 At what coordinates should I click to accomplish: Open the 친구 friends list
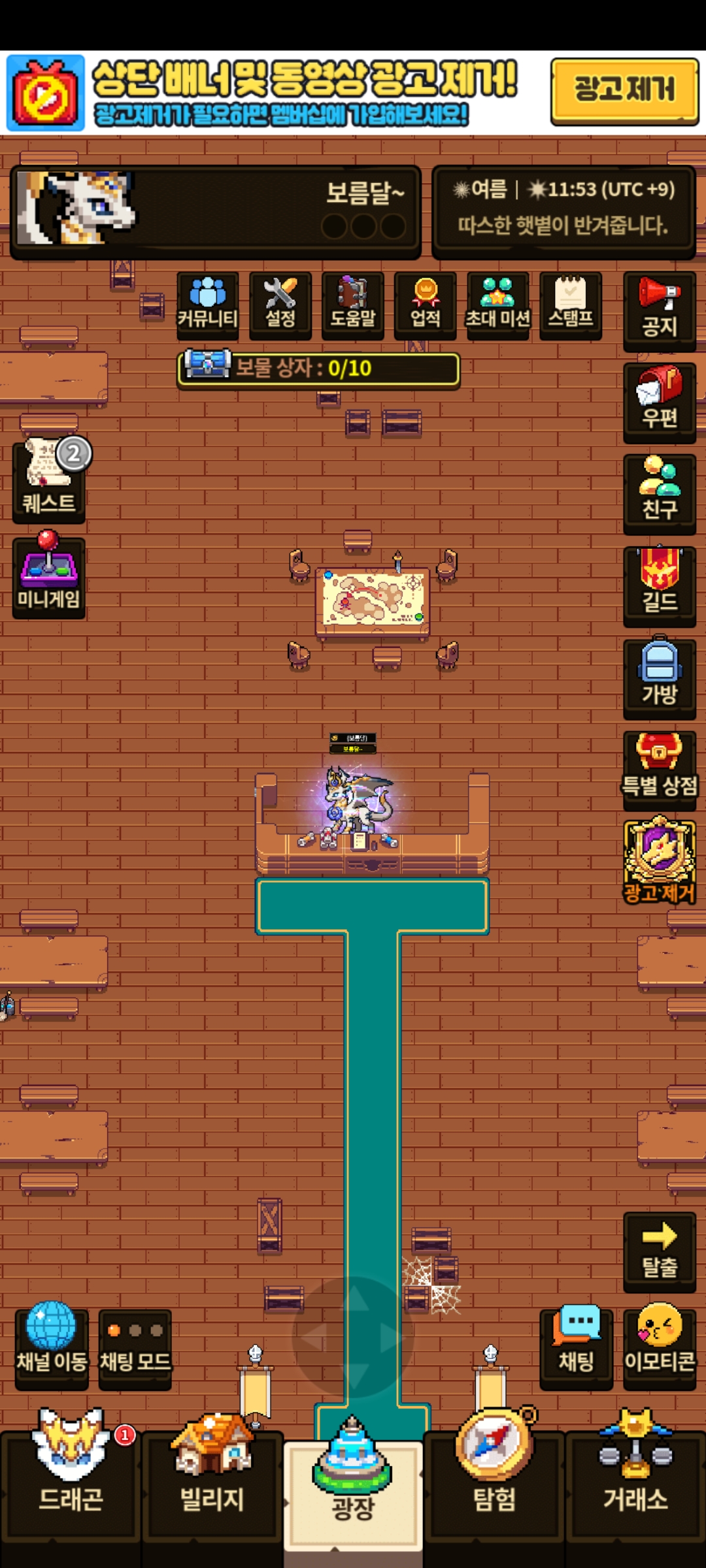coord(659,493)
